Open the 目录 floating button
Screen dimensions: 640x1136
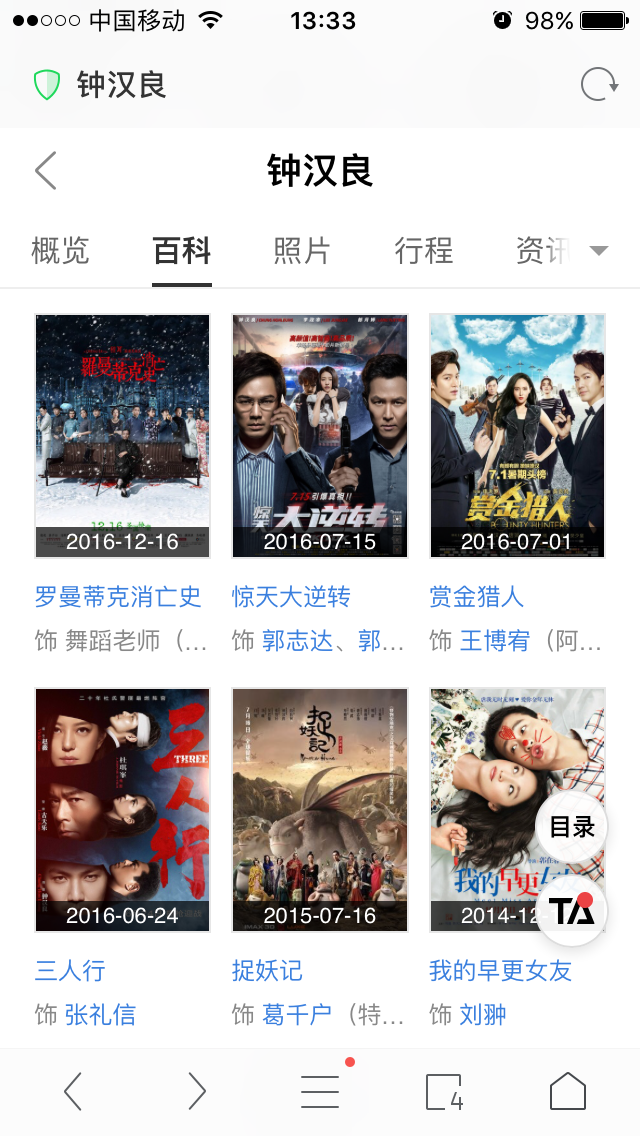tap(572, 827)
